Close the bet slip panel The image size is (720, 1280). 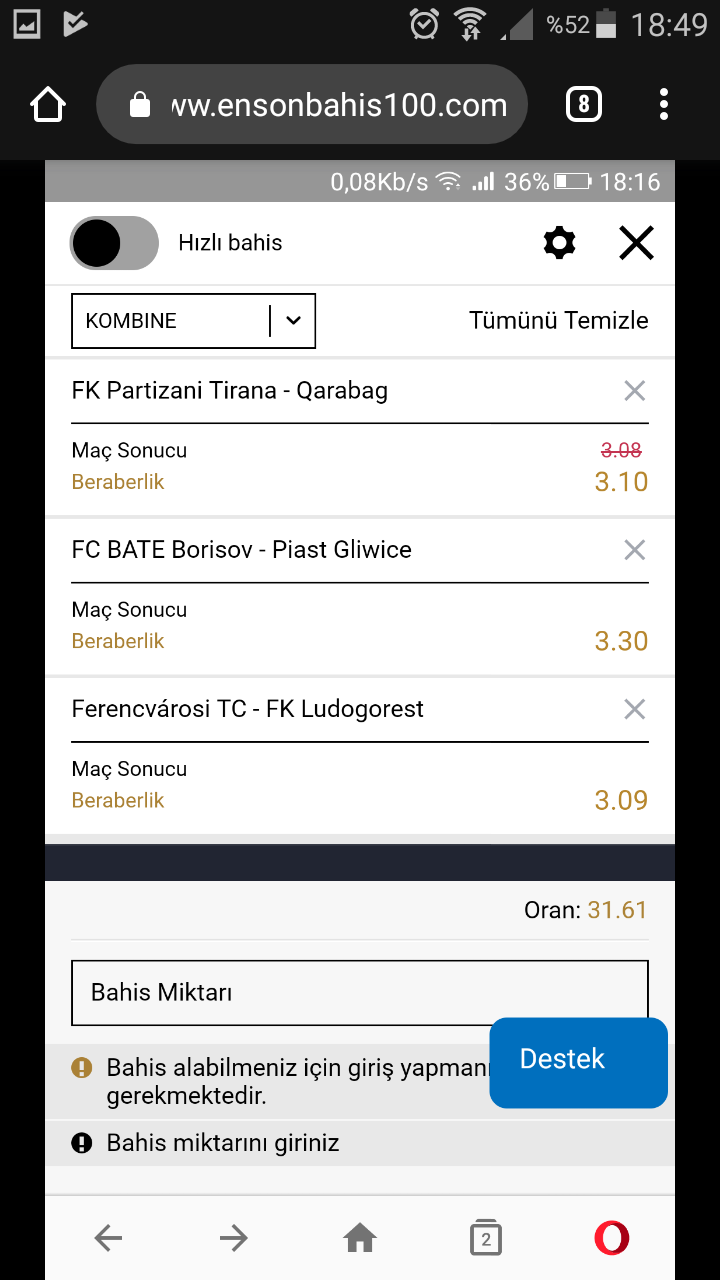pos(636,243)
